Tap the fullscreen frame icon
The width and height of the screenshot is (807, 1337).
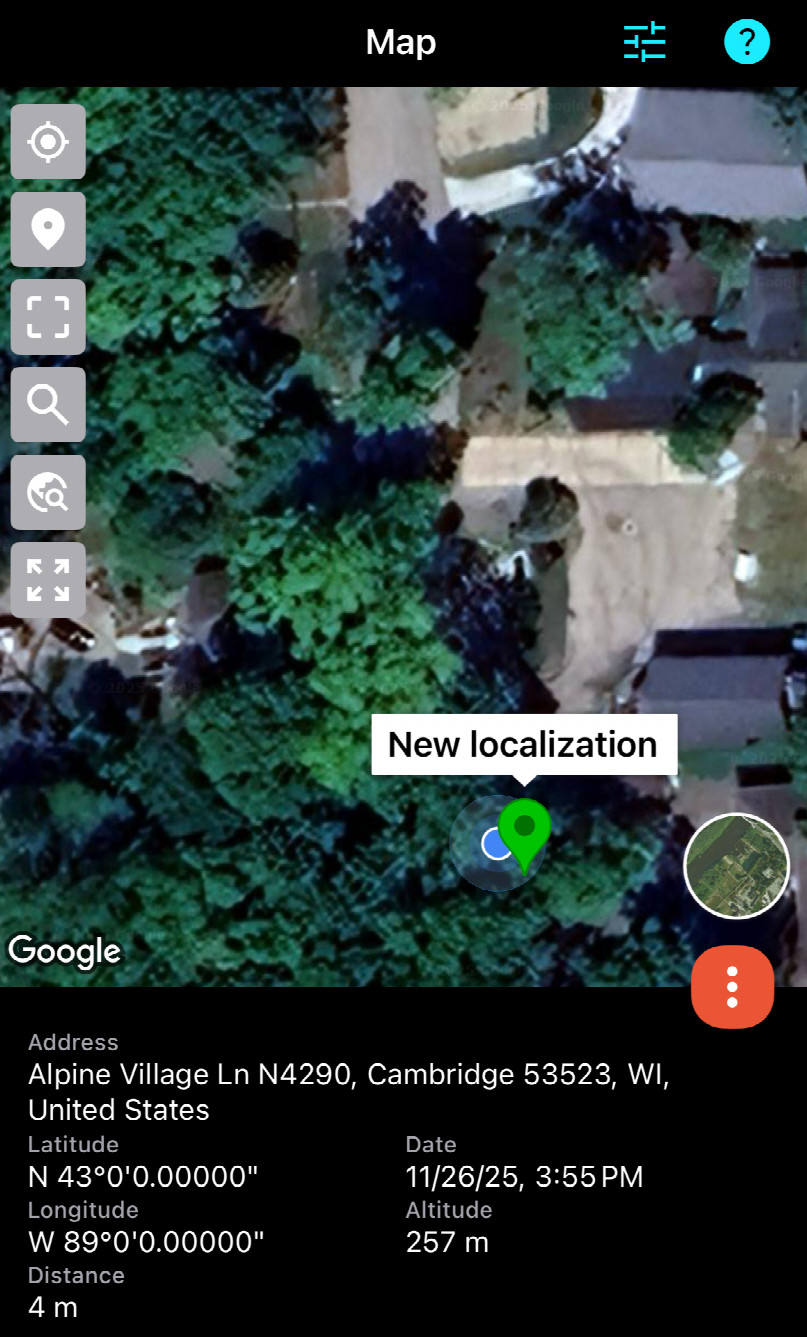coord(48,317)
